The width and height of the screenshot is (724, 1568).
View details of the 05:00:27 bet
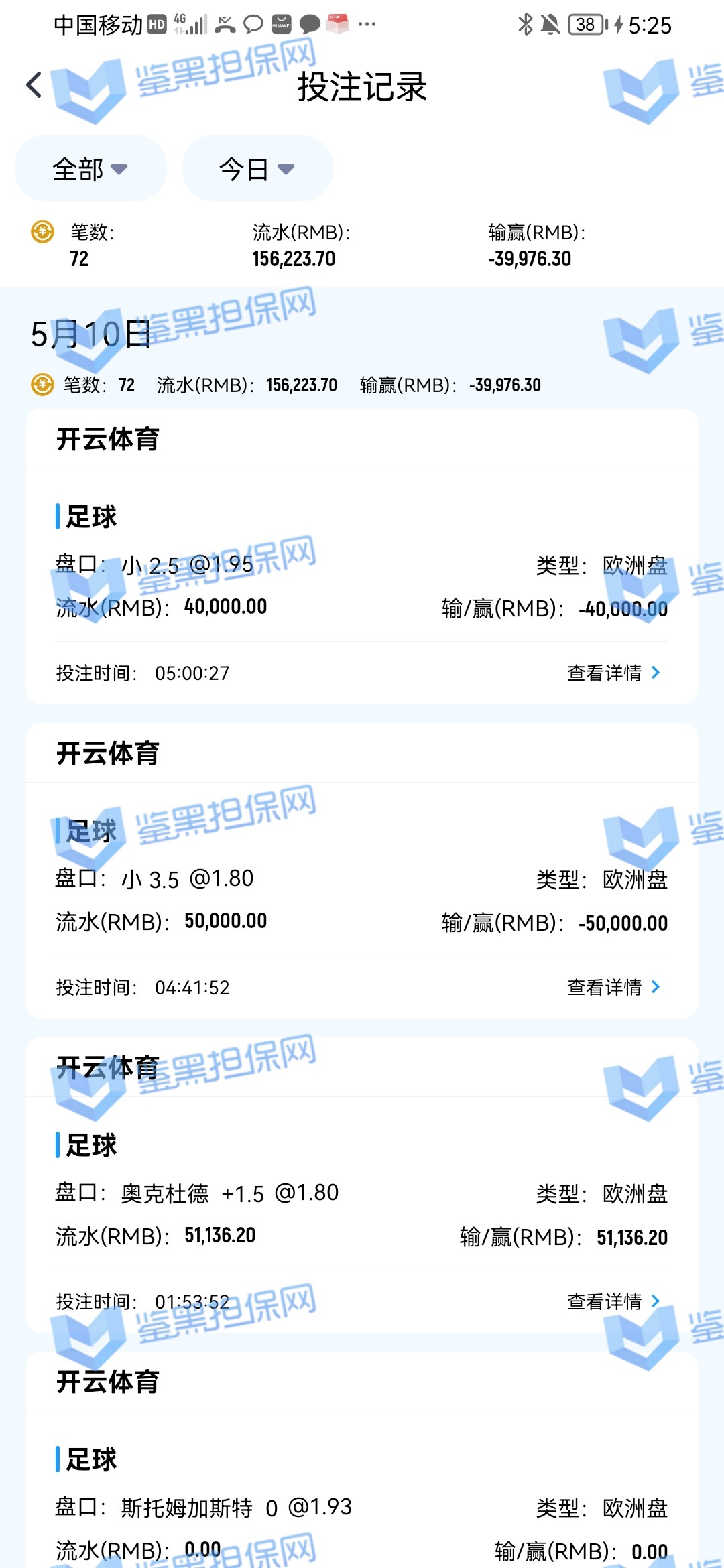click(x=613, y=673)
